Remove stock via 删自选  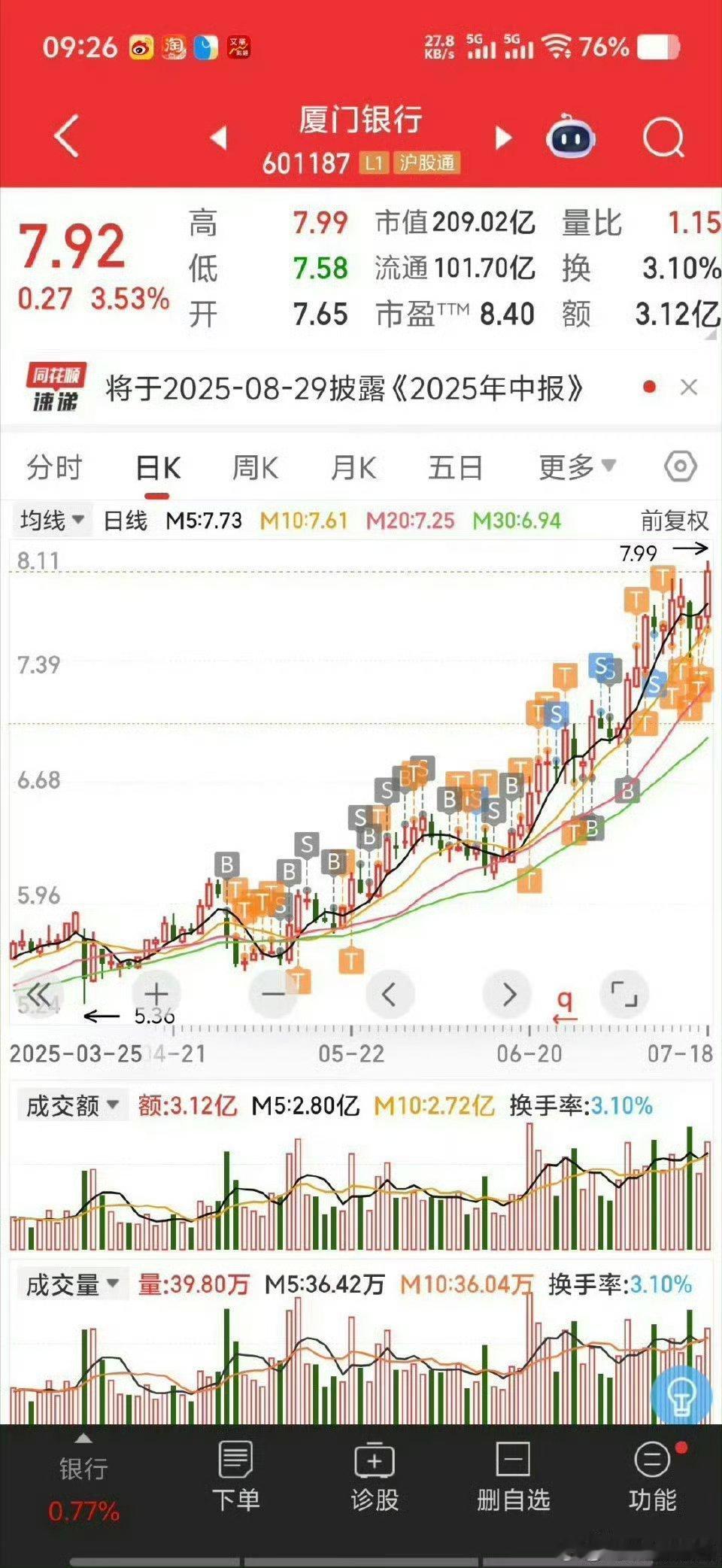click(x=513, y=1478)
